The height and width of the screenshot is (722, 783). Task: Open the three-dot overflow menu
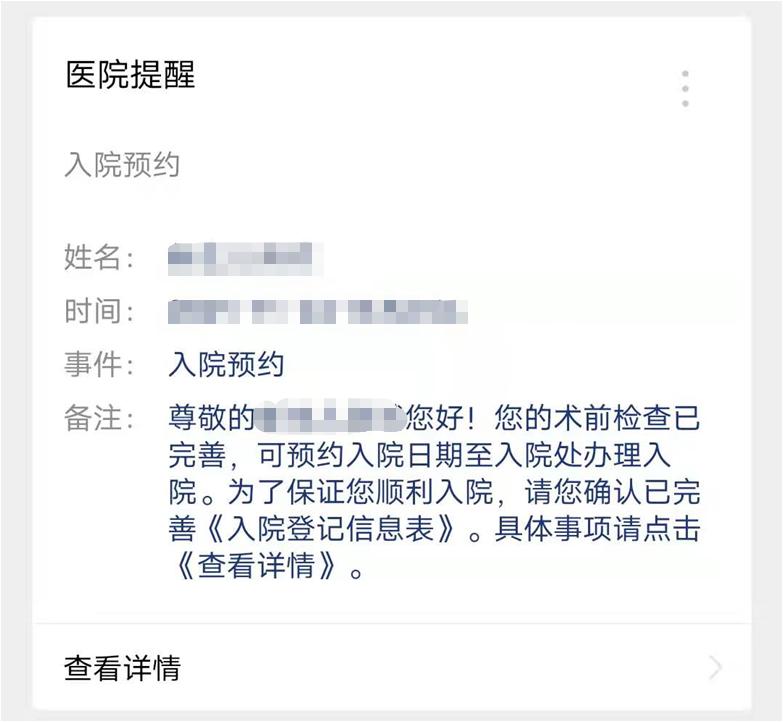coord(685,88)
